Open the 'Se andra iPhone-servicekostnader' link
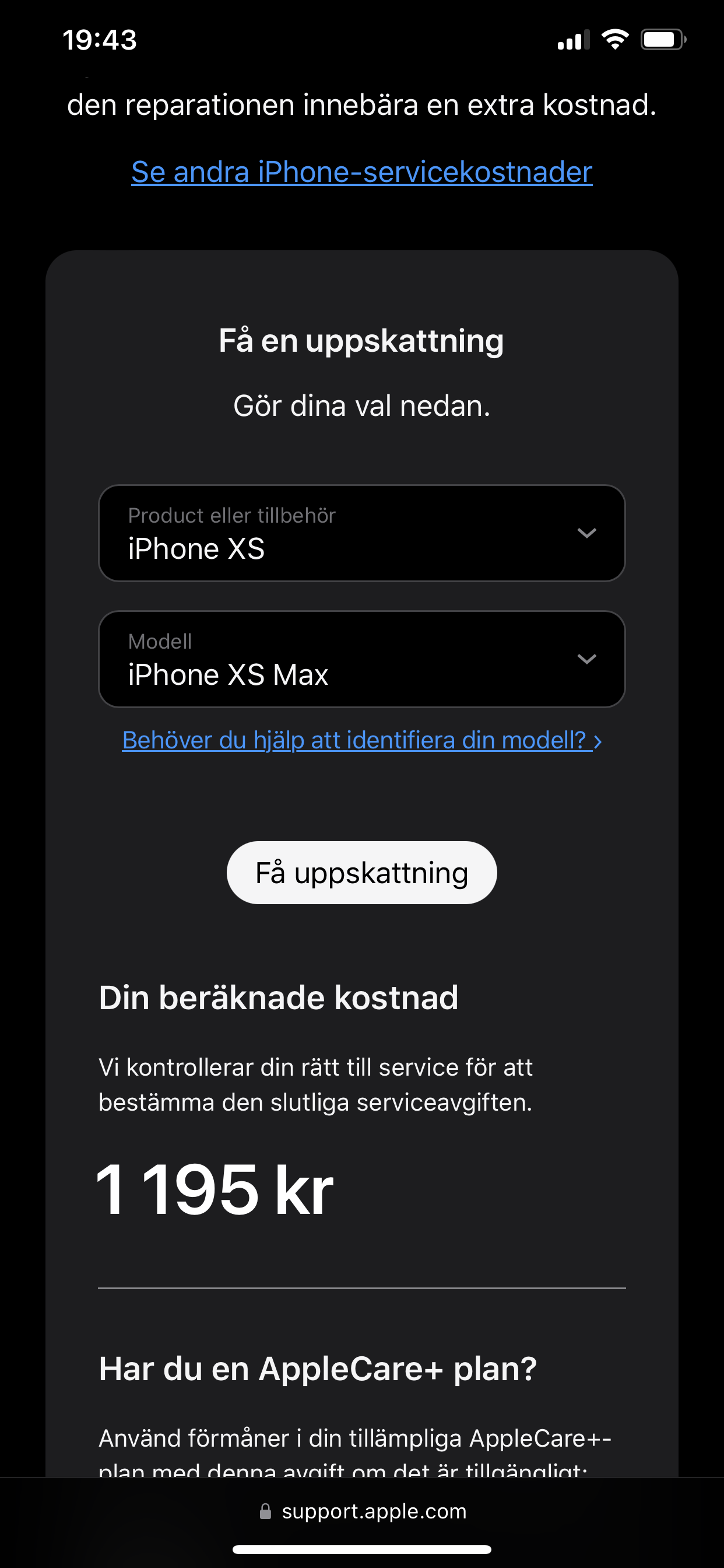 361,172
